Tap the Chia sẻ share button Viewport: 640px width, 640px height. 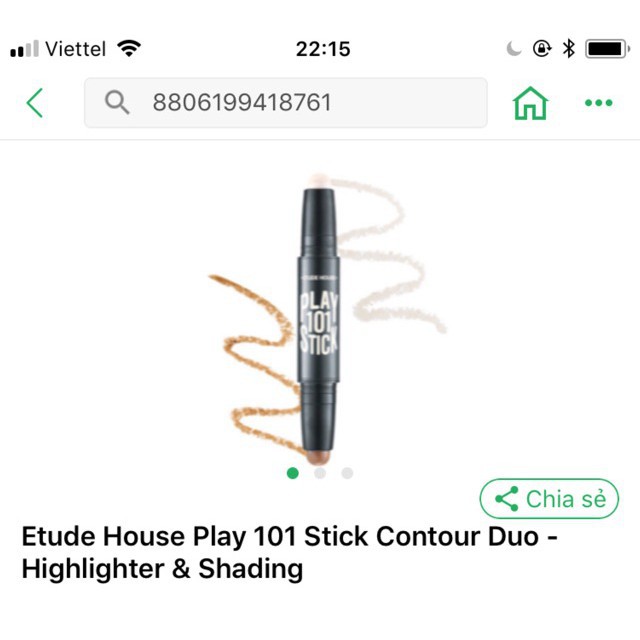[549, 499]
